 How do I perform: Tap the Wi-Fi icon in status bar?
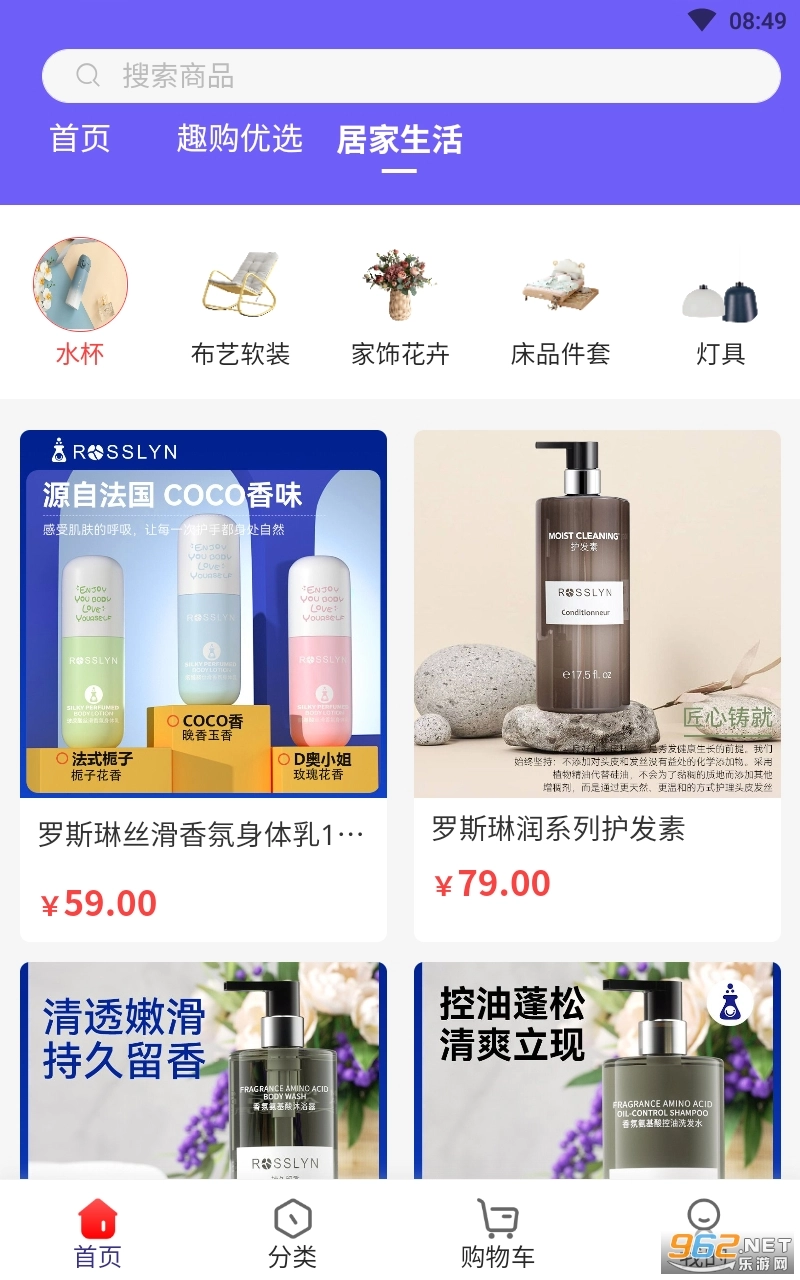pos(703,18)
